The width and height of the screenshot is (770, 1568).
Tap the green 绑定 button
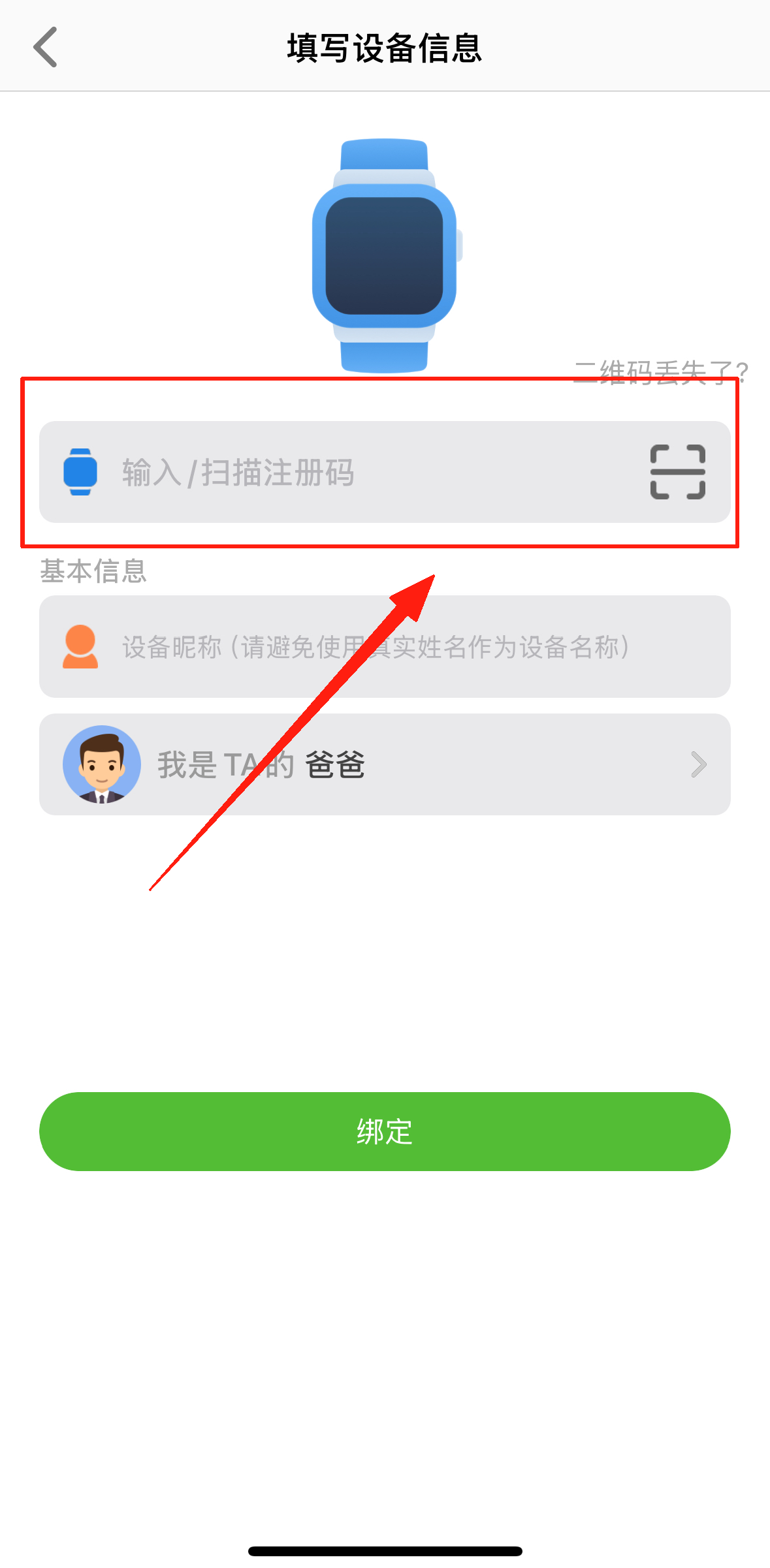(x=384, y=1131)
